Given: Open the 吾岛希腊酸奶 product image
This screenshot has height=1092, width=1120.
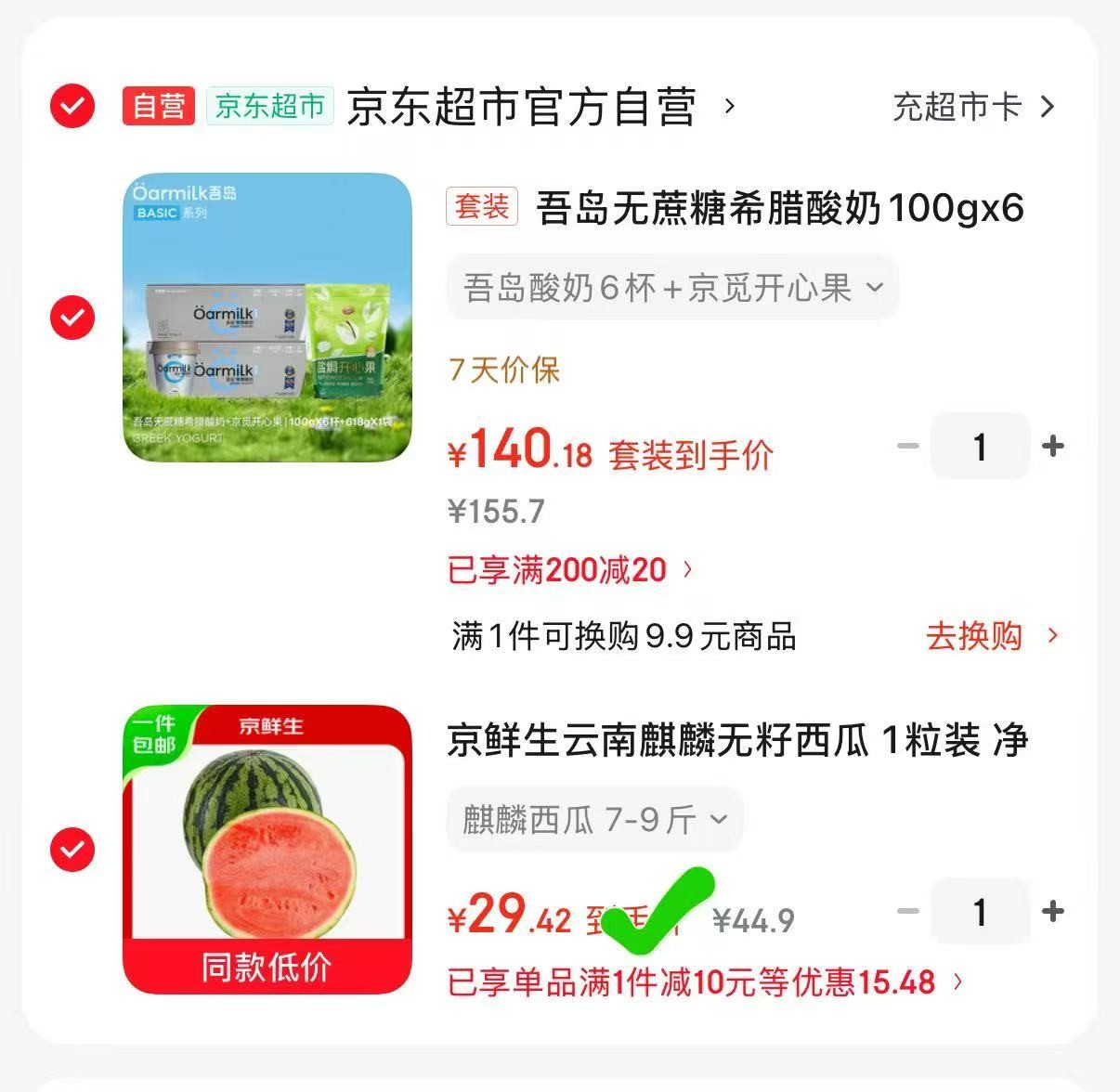Looking at the screenshot, I should 267,318.
